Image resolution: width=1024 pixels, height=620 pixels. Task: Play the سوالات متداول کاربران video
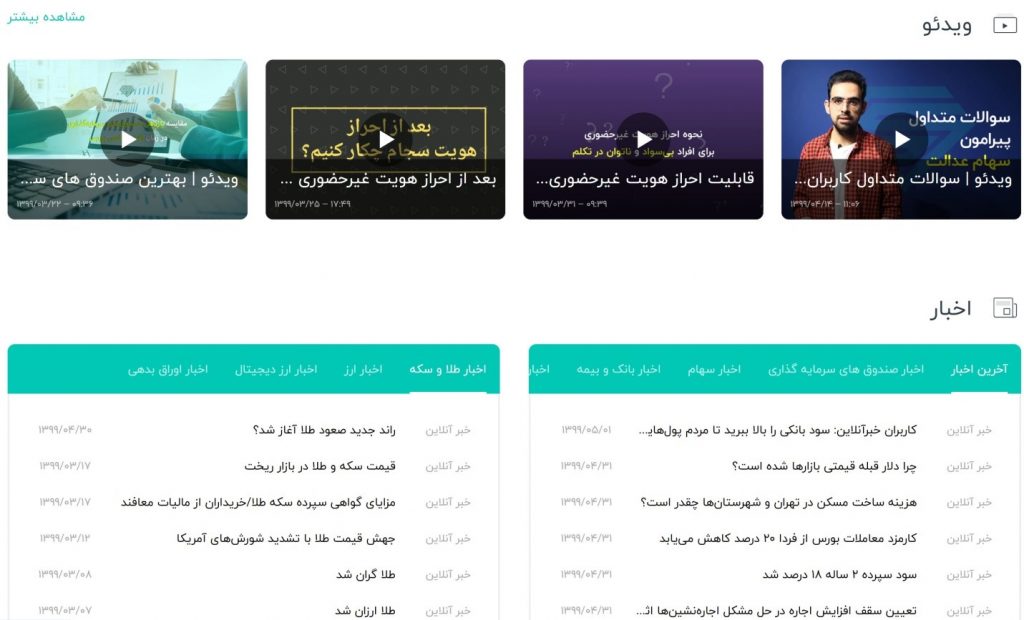[x=901, y=139]
